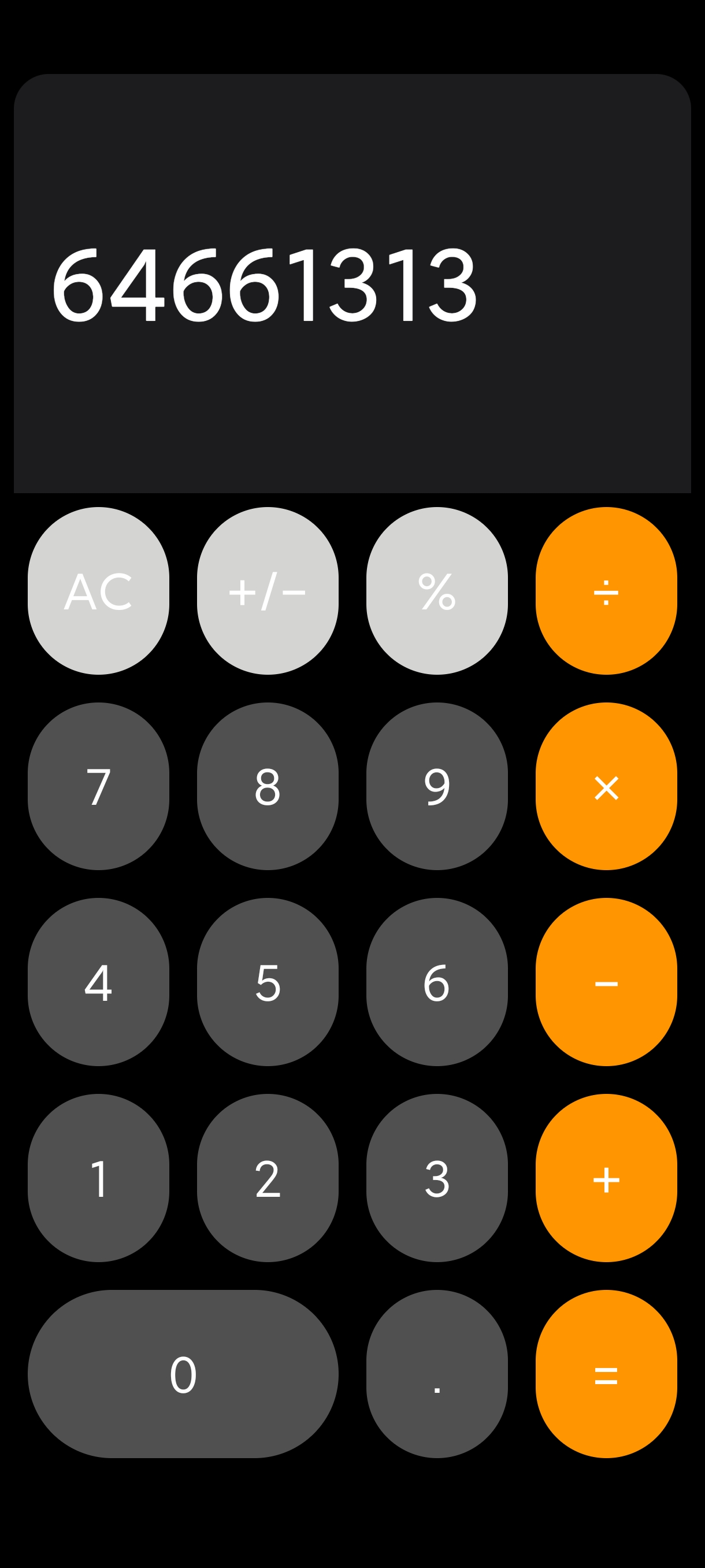
Task: Enter digit 5
Action: 267,981
